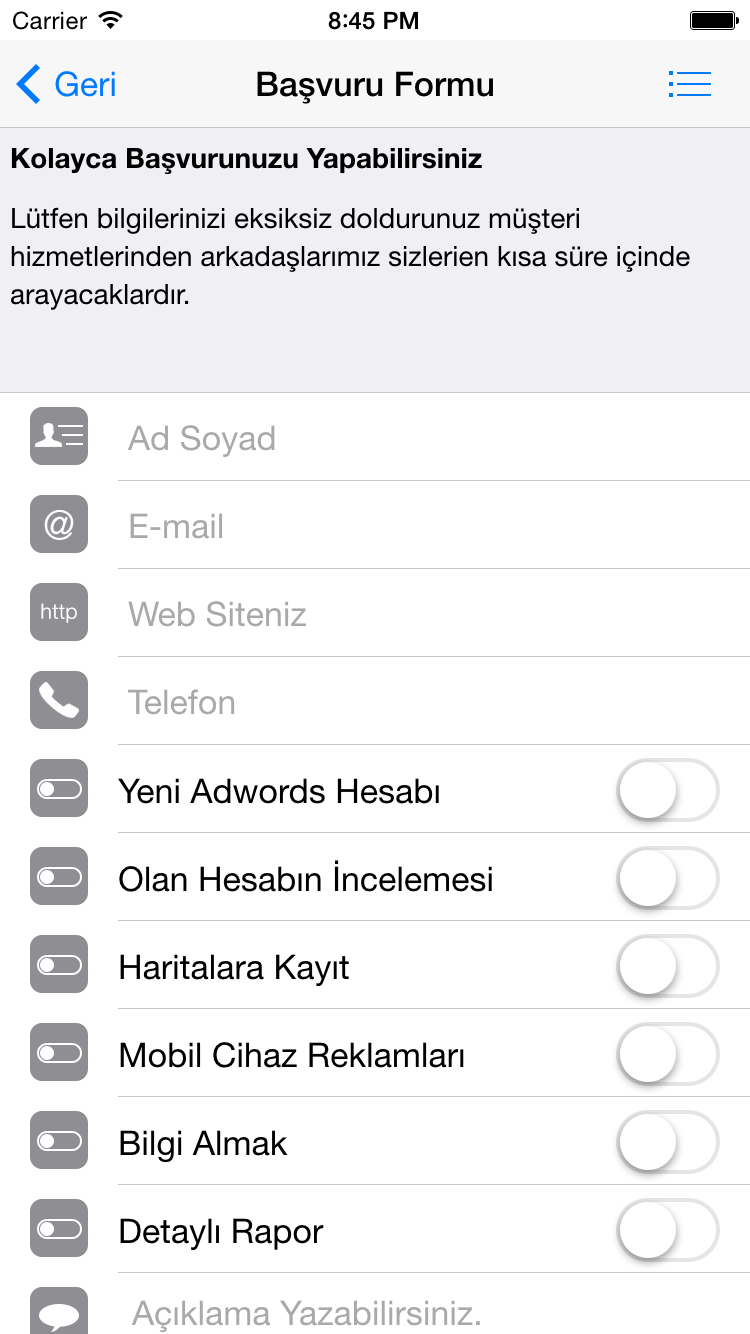Click the http icon beside Web Siteniz
This screenshot has height=1334, width=750.
[x=57, y=612]
